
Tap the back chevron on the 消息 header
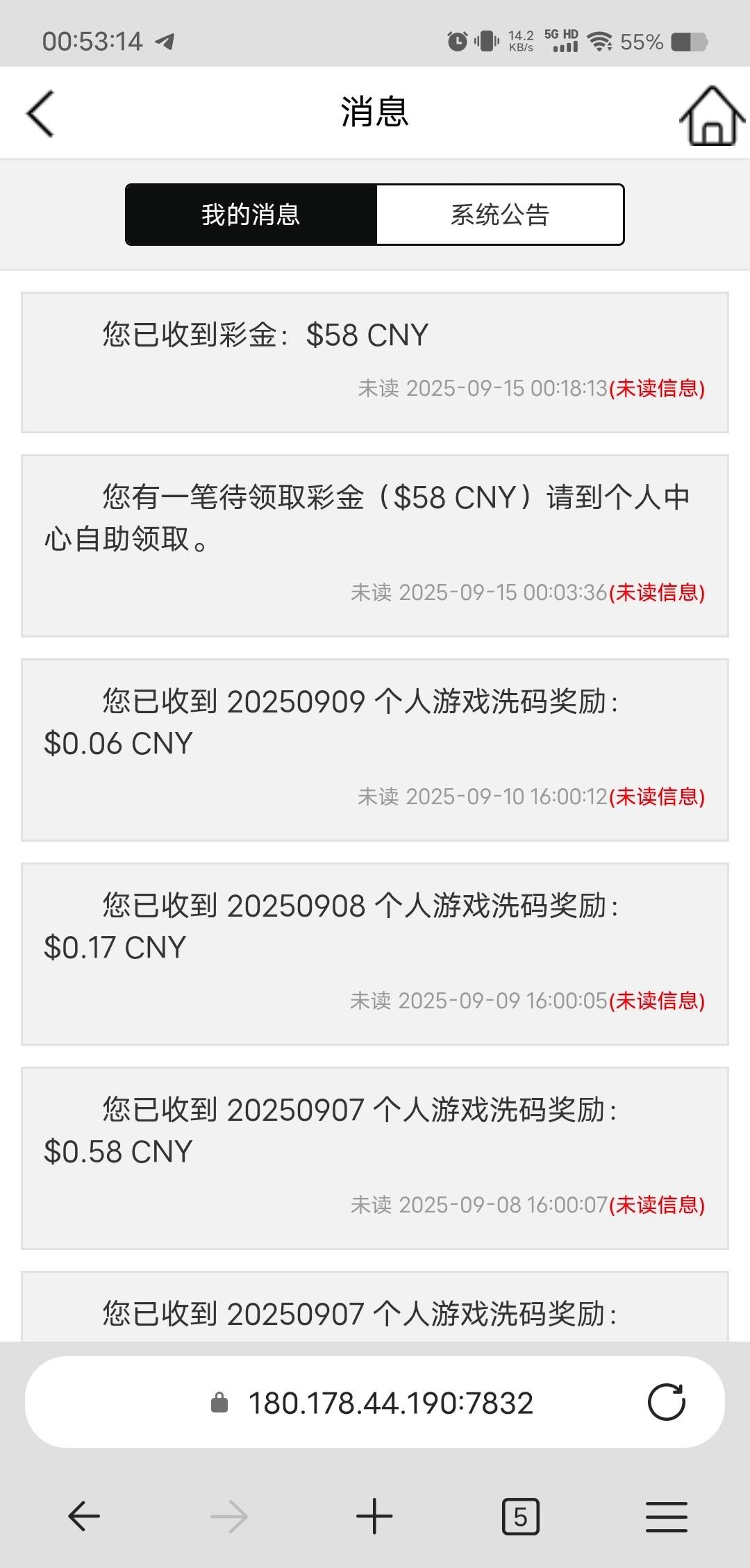40,113
